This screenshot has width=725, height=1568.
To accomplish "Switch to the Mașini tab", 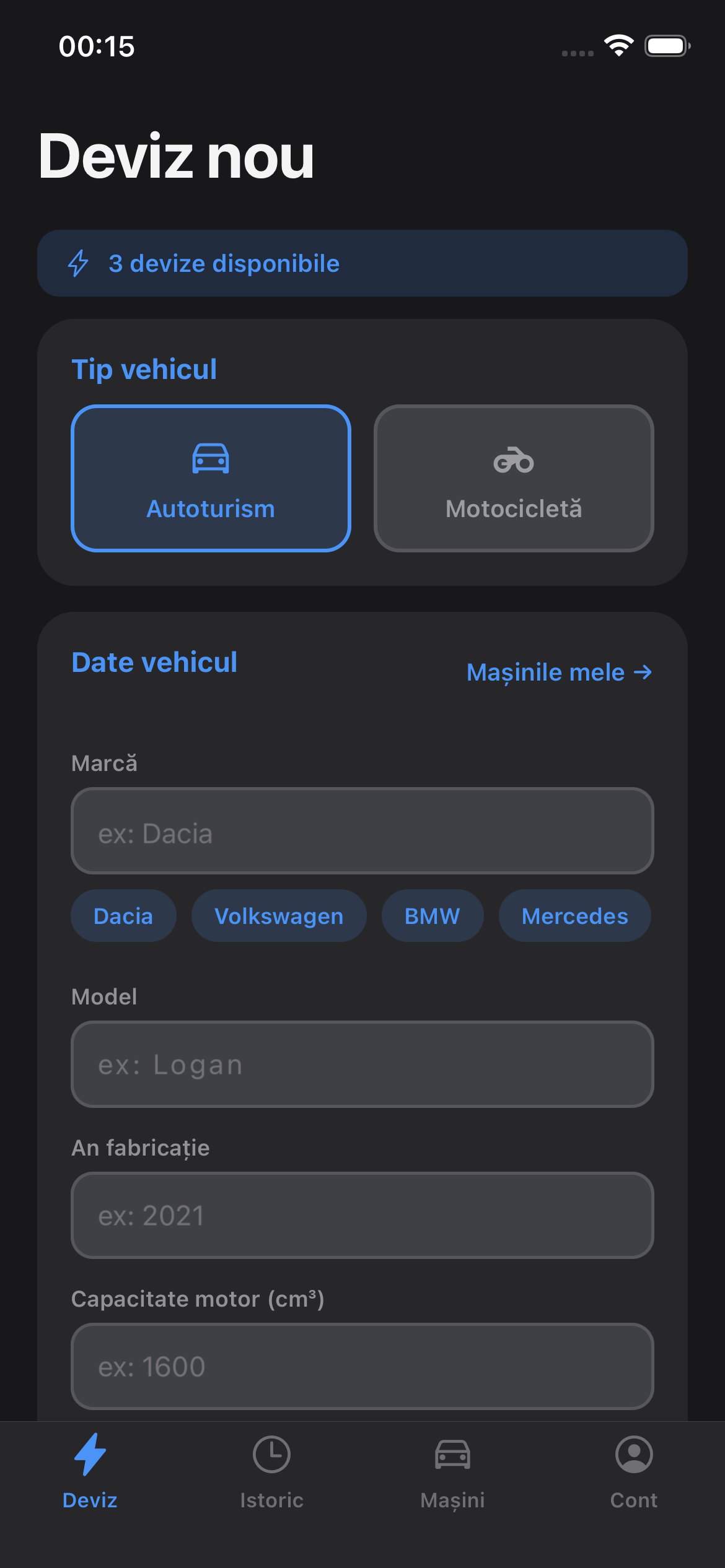I will pos(453,1473).
